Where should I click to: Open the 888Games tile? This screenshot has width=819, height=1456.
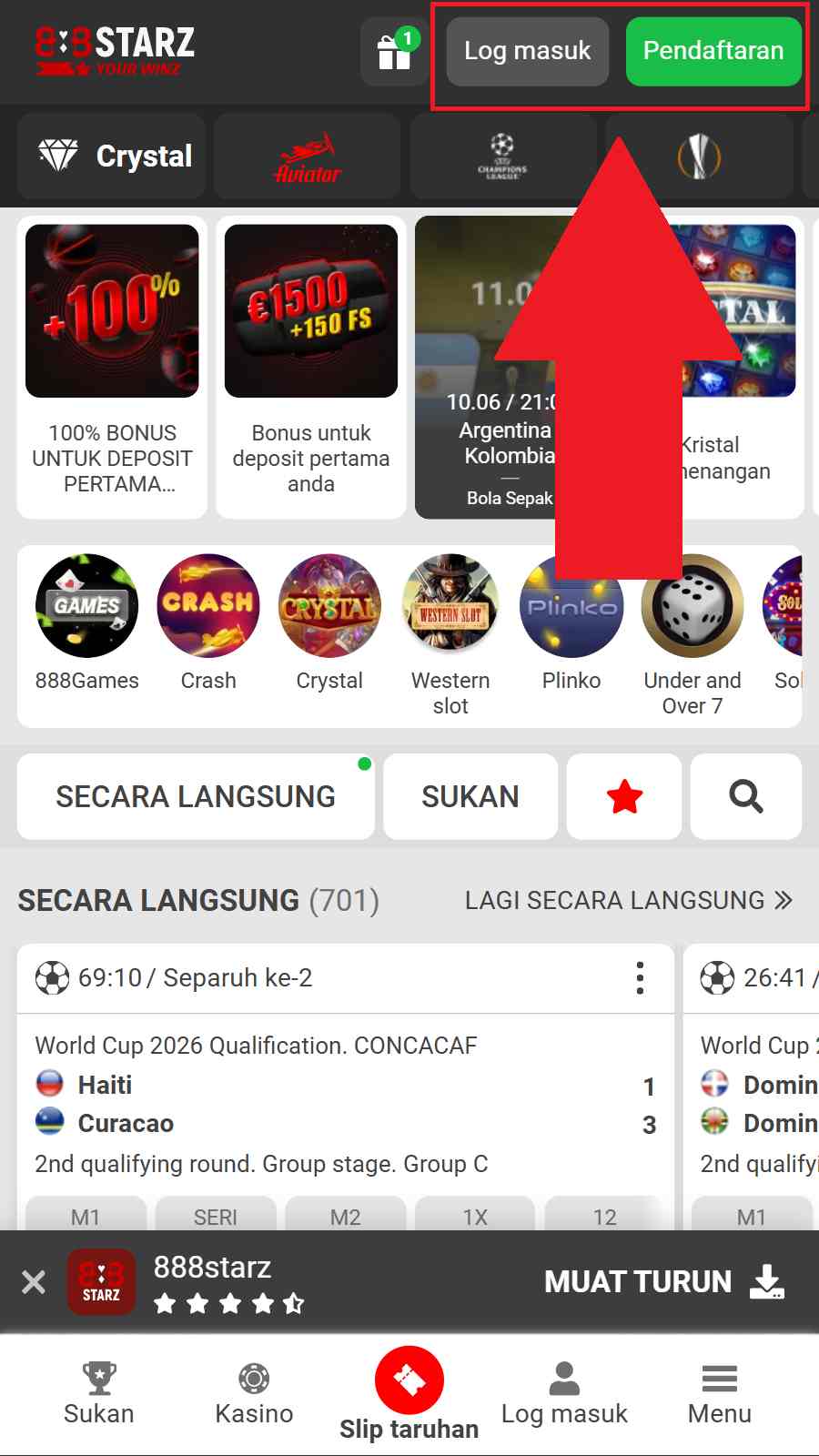click(87, 625)
